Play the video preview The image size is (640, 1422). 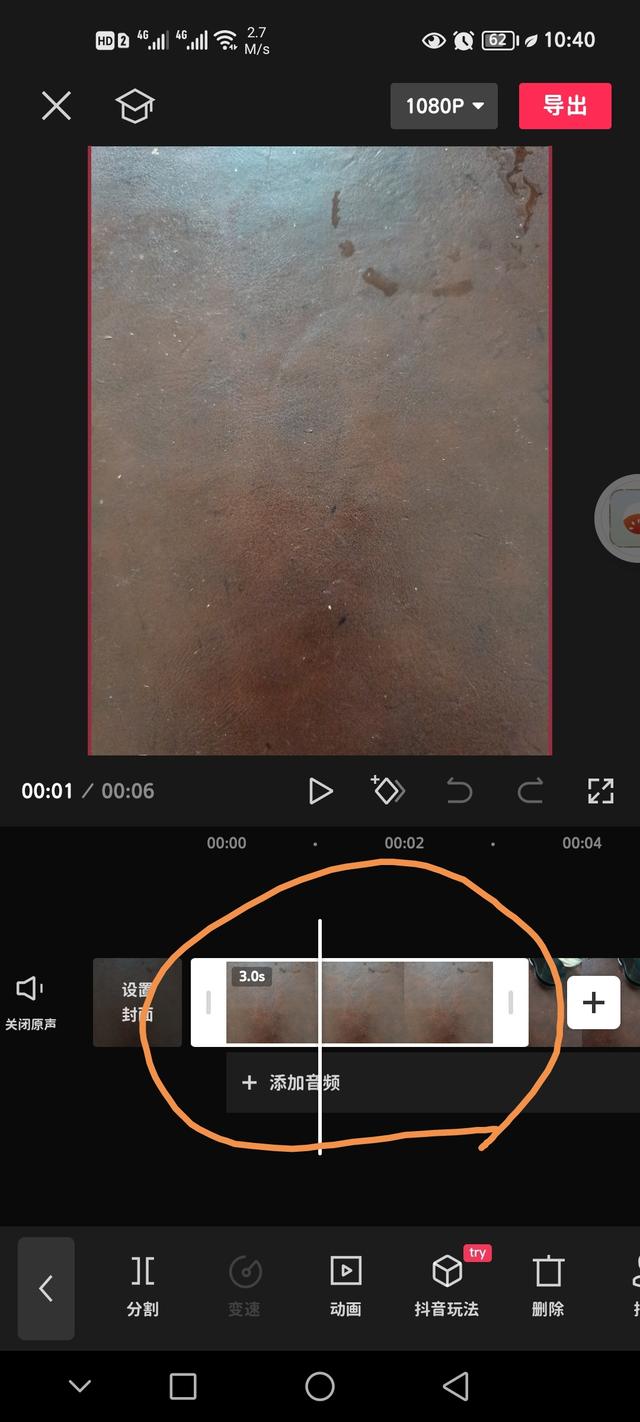[x=320, y=791]
